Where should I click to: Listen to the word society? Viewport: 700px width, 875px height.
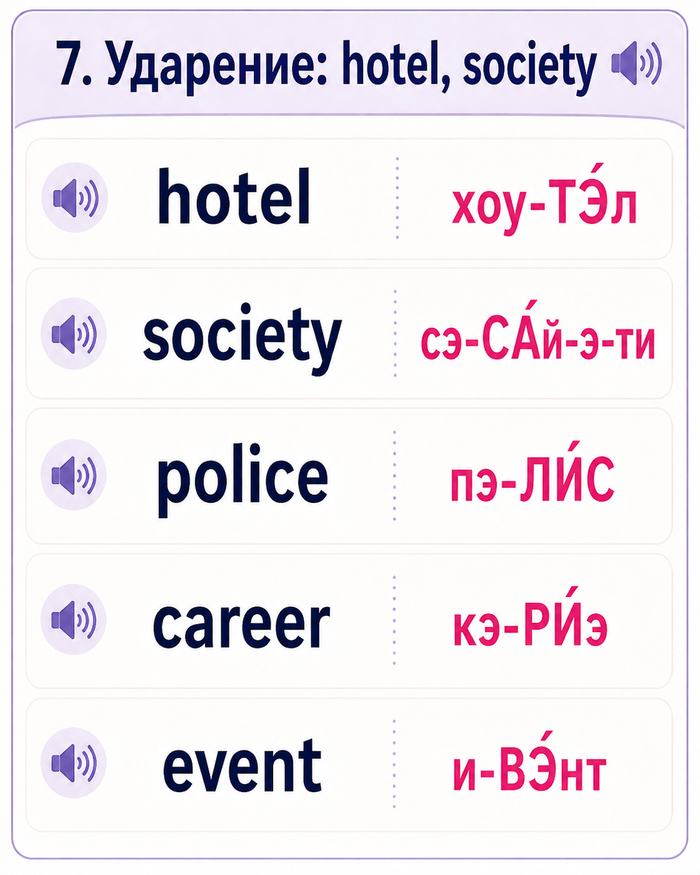[x=74, y=334]
